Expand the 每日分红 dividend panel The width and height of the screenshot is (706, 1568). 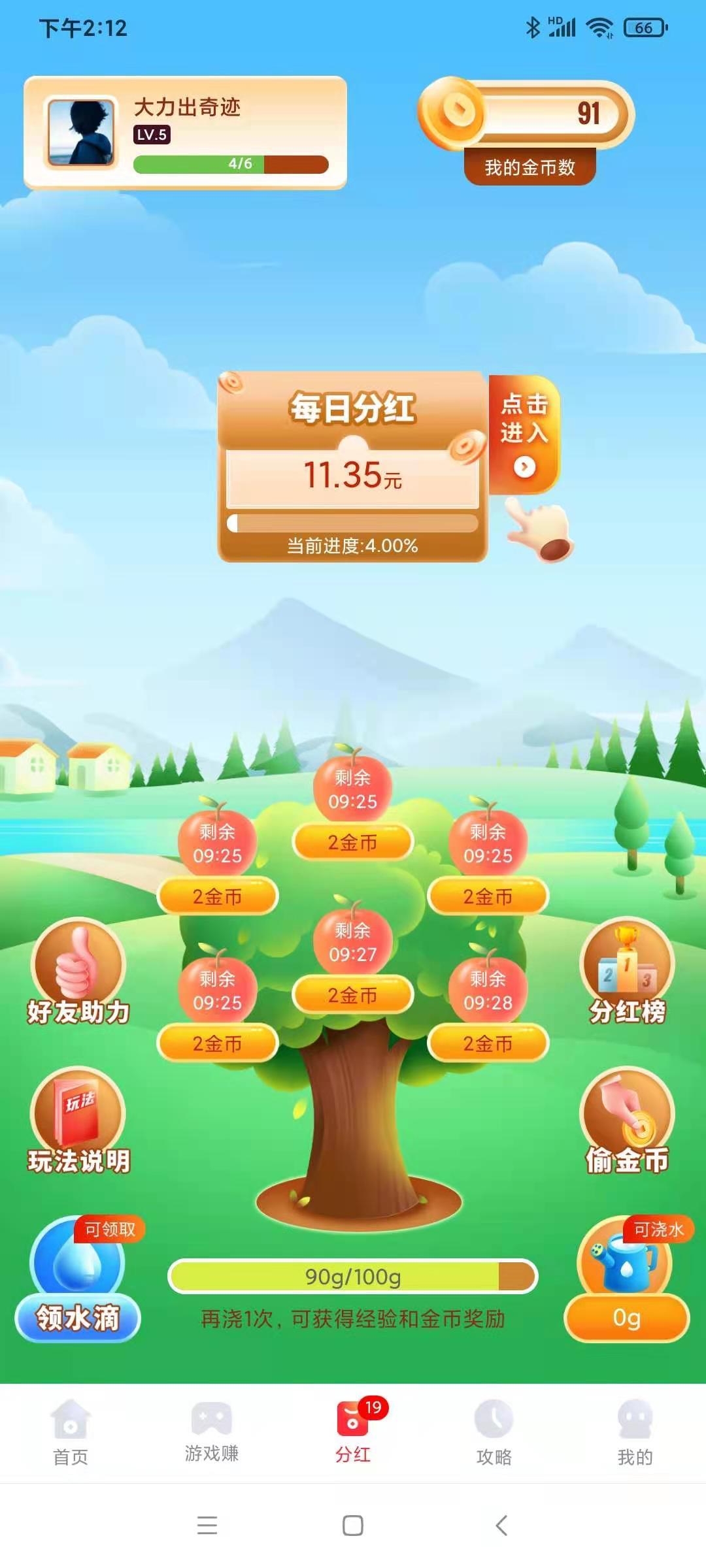(353, 408)
